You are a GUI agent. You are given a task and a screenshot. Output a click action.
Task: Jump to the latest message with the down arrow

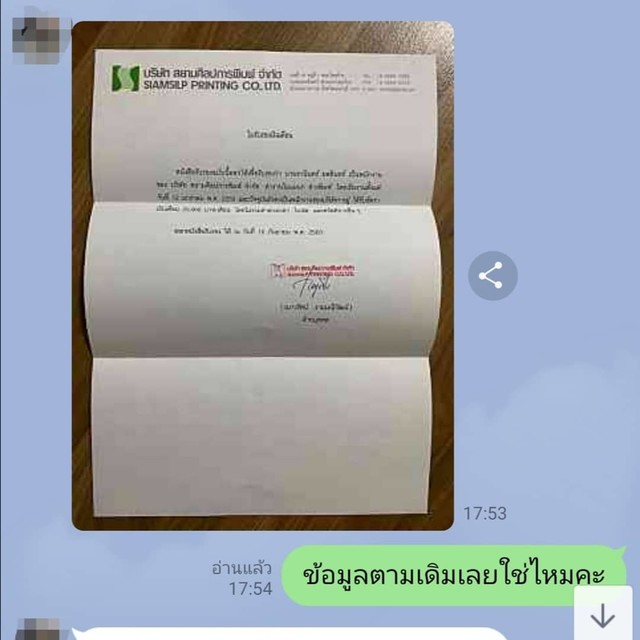click(603, 615)
